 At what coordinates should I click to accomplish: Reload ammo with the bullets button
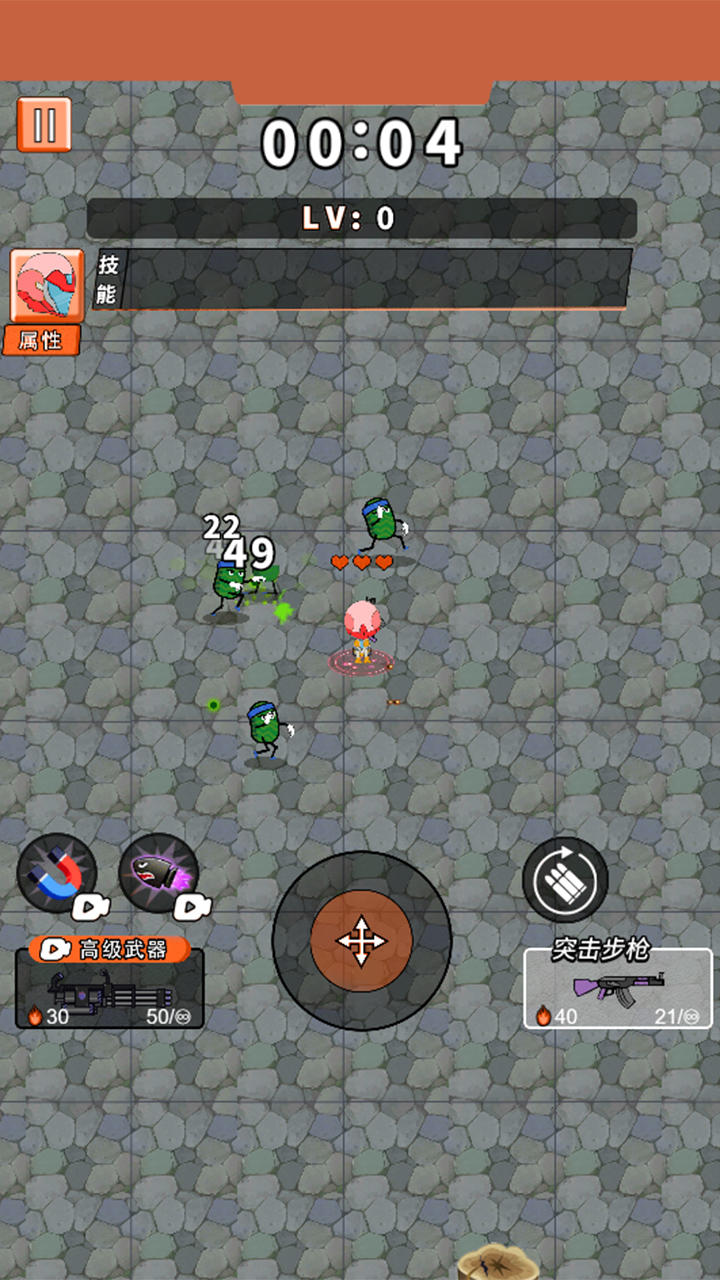[x=565, y=879]
